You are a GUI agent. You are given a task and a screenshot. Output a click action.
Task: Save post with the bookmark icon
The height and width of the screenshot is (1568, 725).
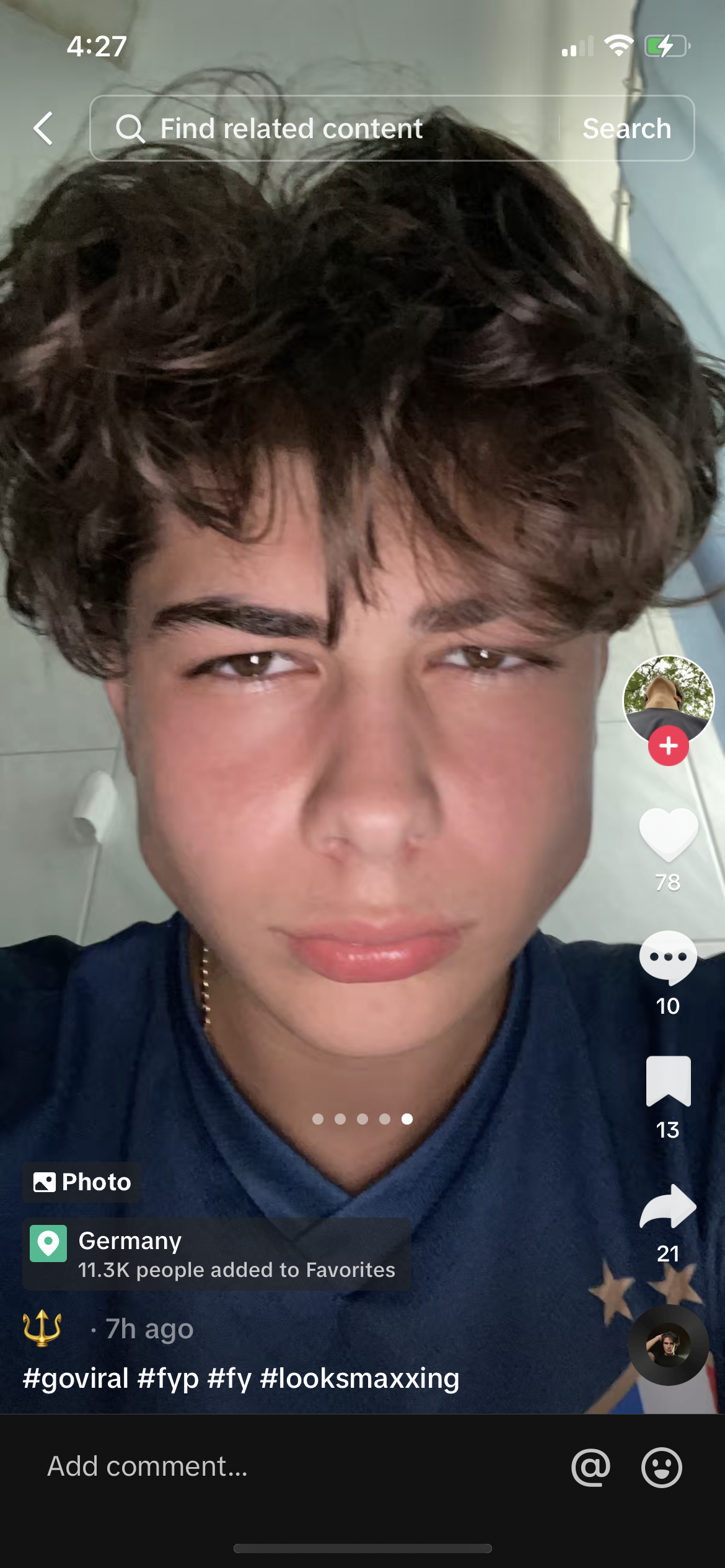click(x=669, y=1081)
